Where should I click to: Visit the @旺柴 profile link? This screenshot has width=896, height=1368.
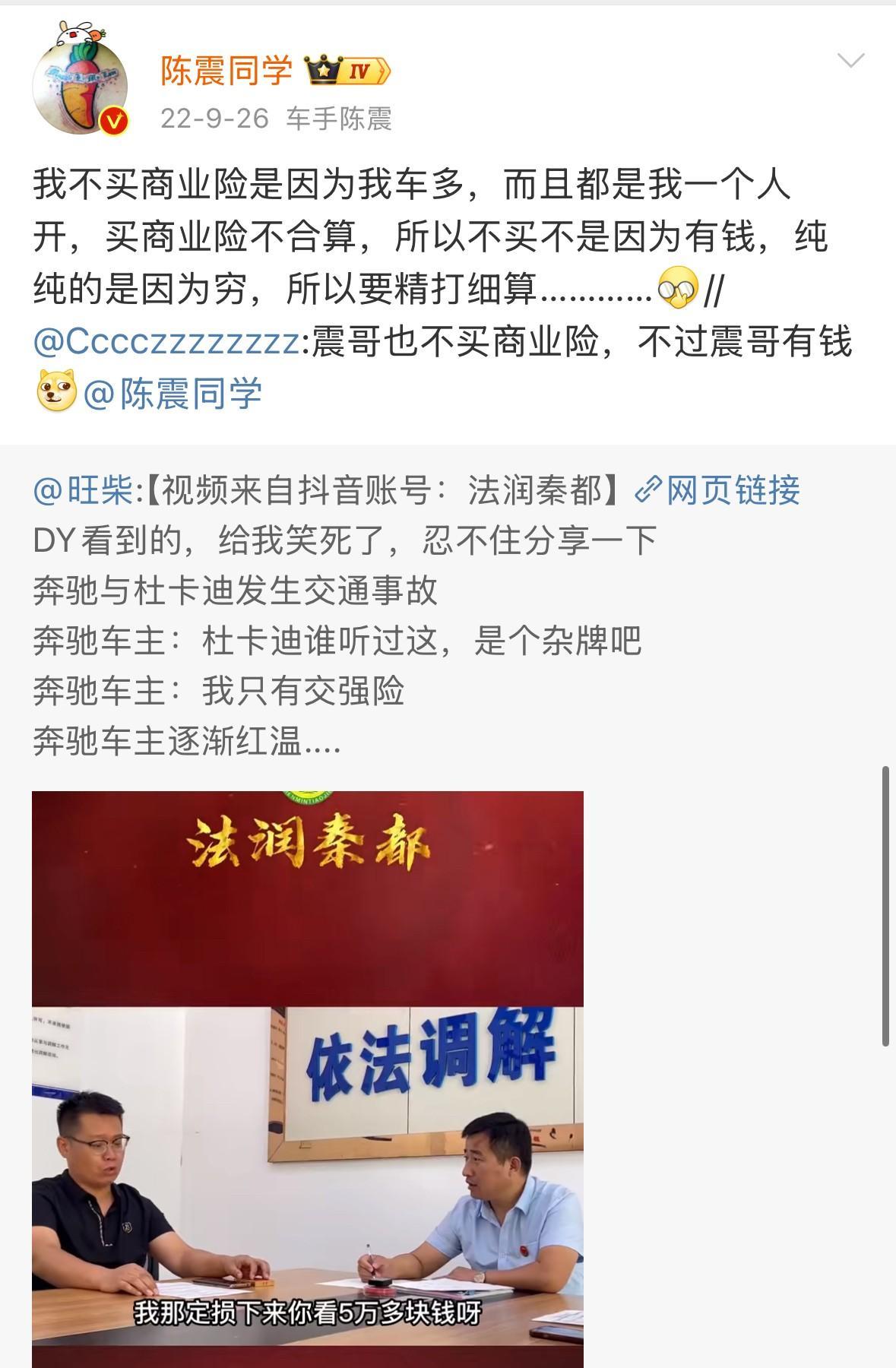click(84, 490)
